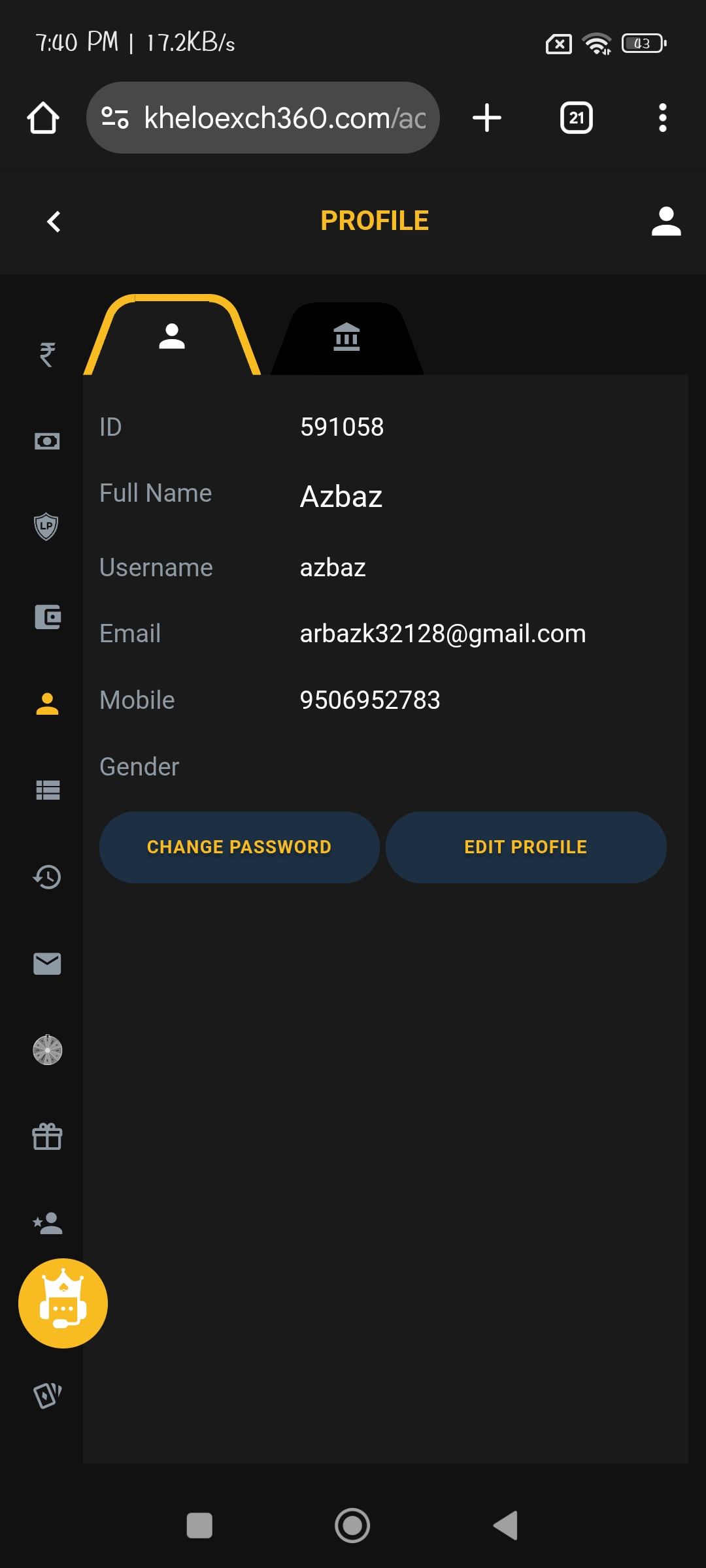706x1568 pixels.
Task: Open the gift box sidebar item
Action: [x=47, y=1137]
